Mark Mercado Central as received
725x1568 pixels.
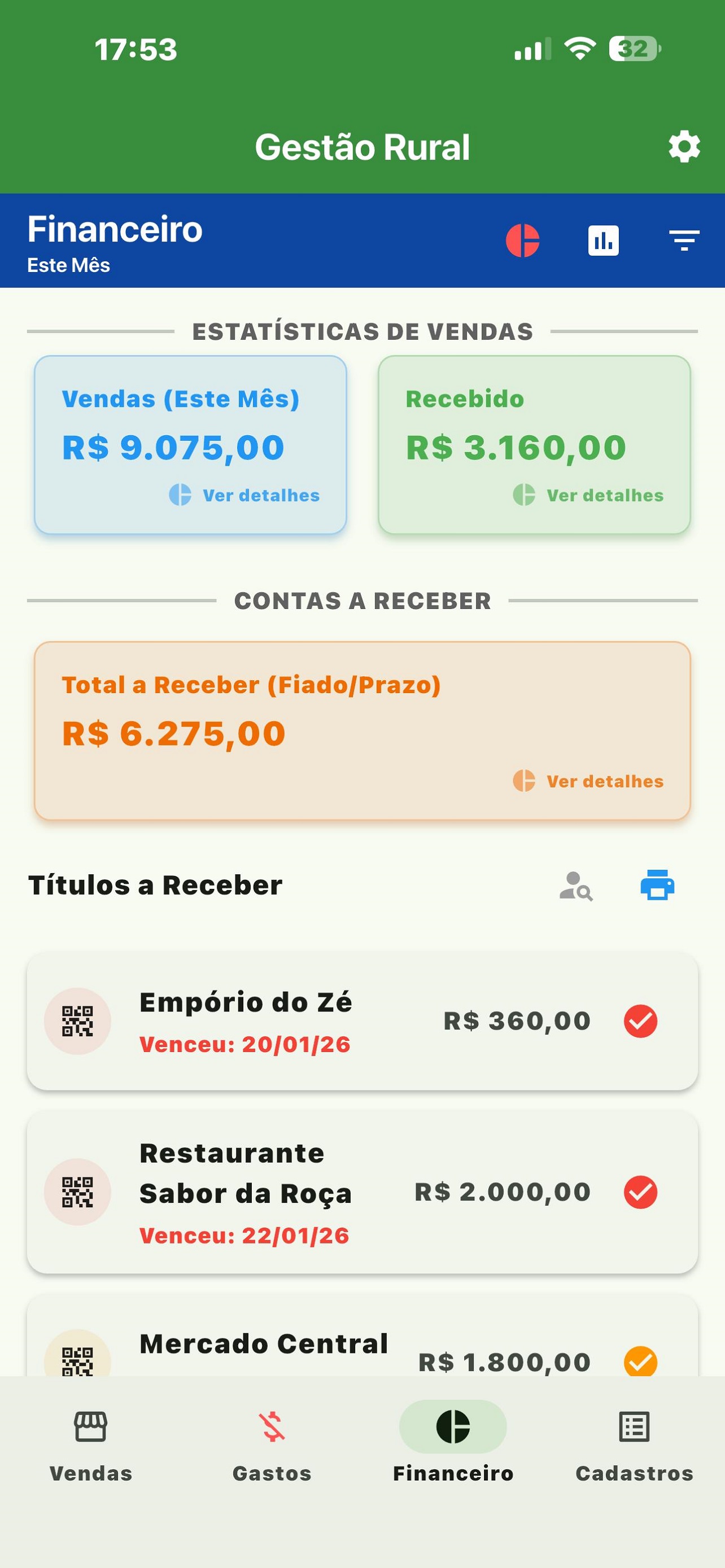pos(640,1361)
